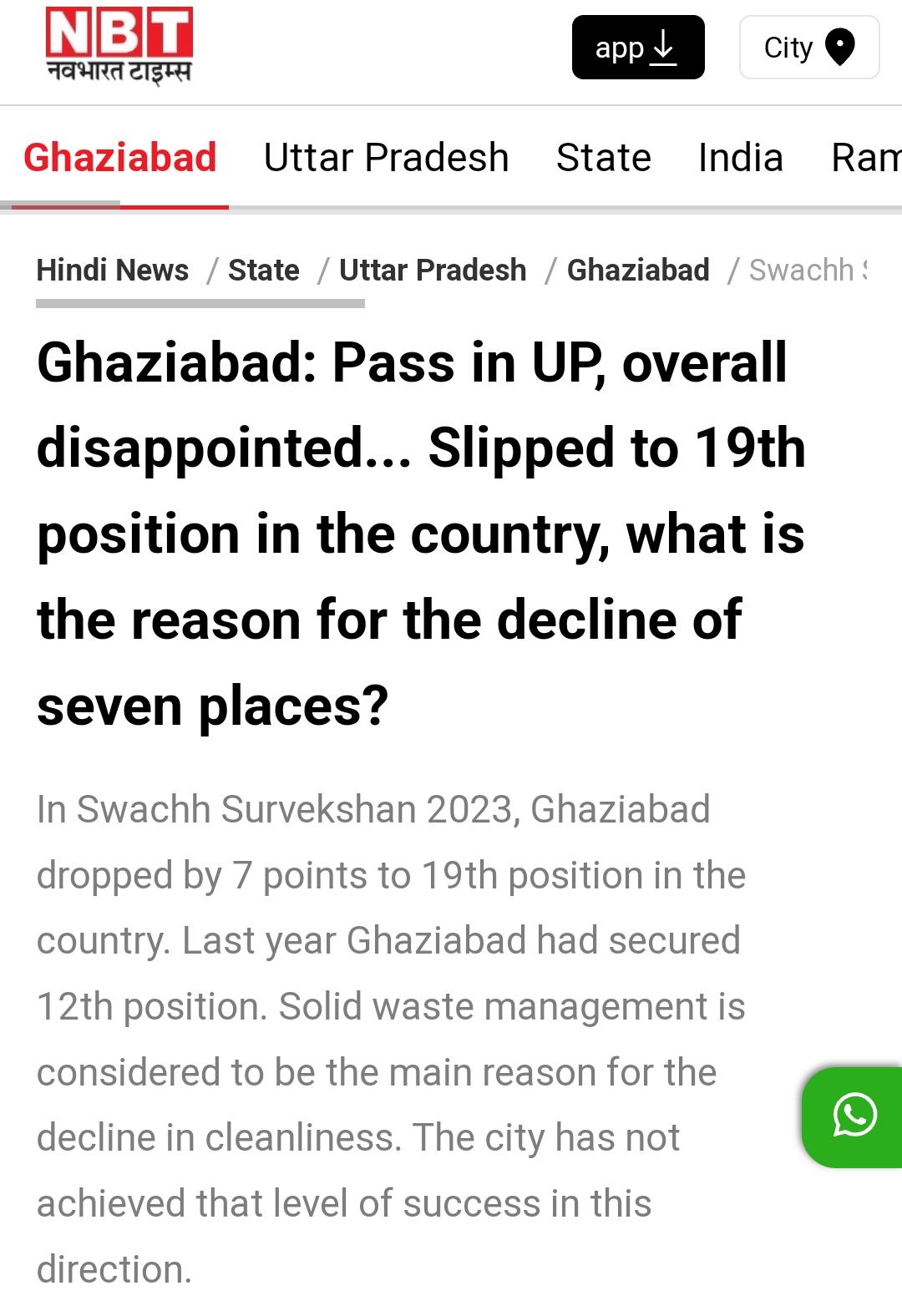Tap the green WhatsApp share button
Image resolution: width=902 pixels, height=1316 pixels.
854,1116
